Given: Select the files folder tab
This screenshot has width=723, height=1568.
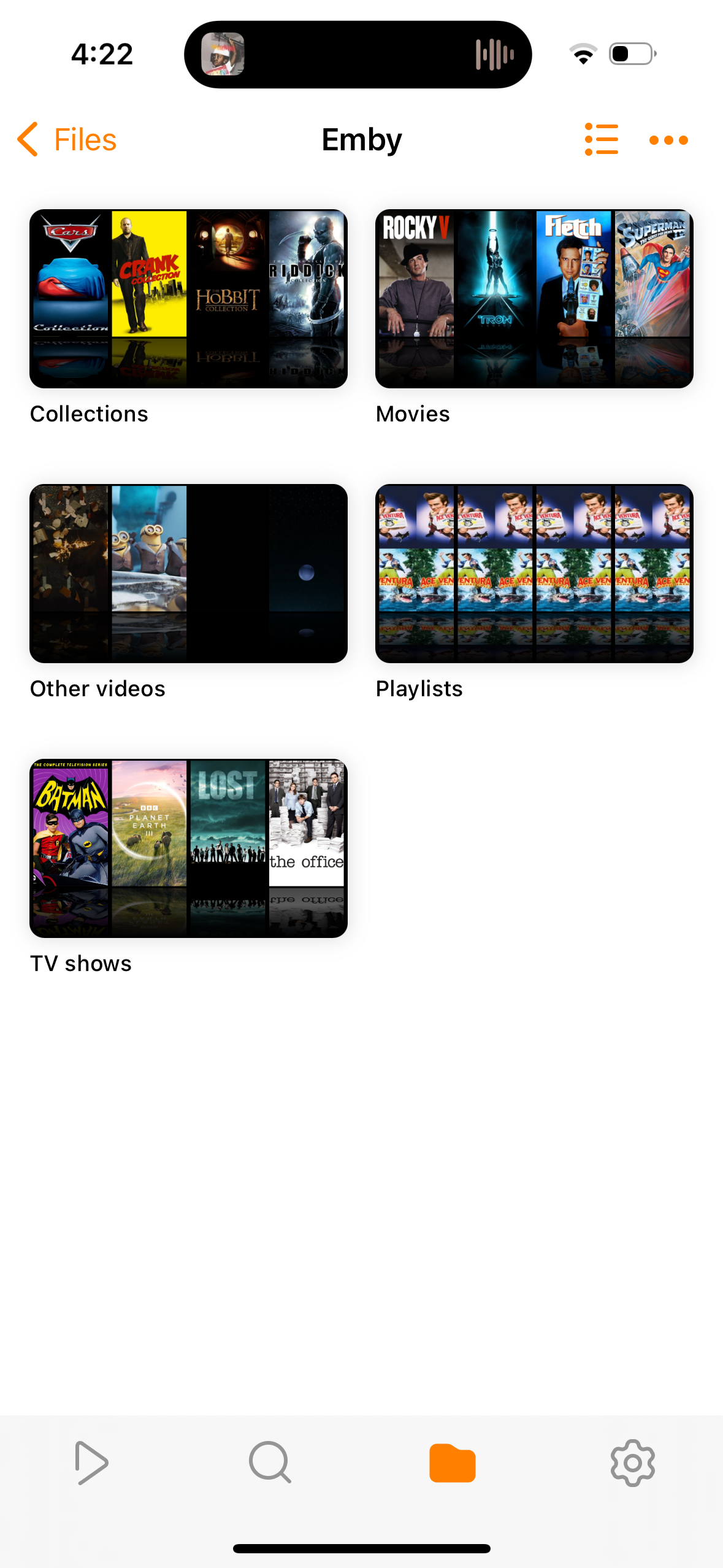Looking at the screenshot, I should pos(453,1463).
